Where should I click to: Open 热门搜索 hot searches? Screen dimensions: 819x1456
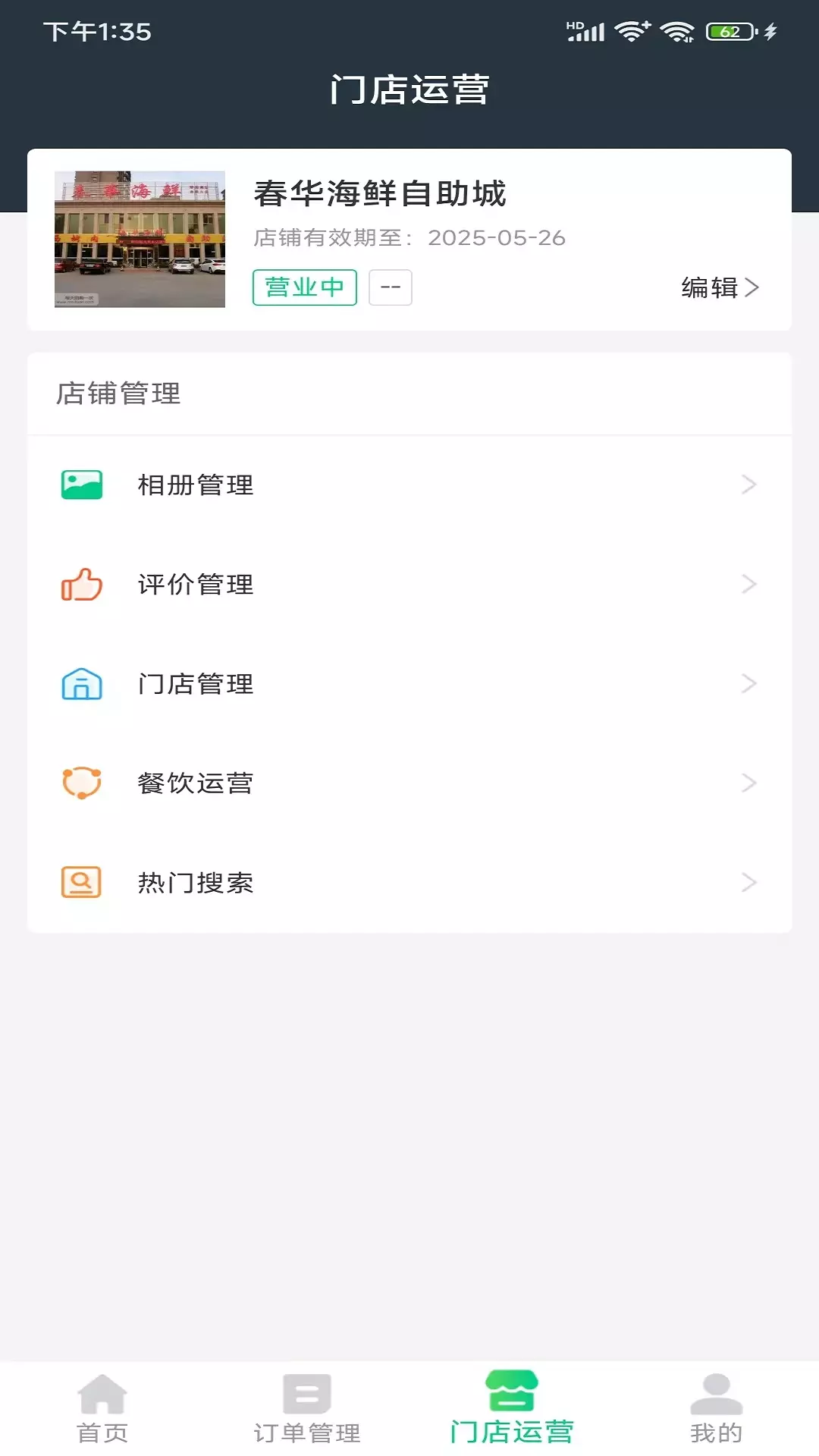click(x=409, y=883)
